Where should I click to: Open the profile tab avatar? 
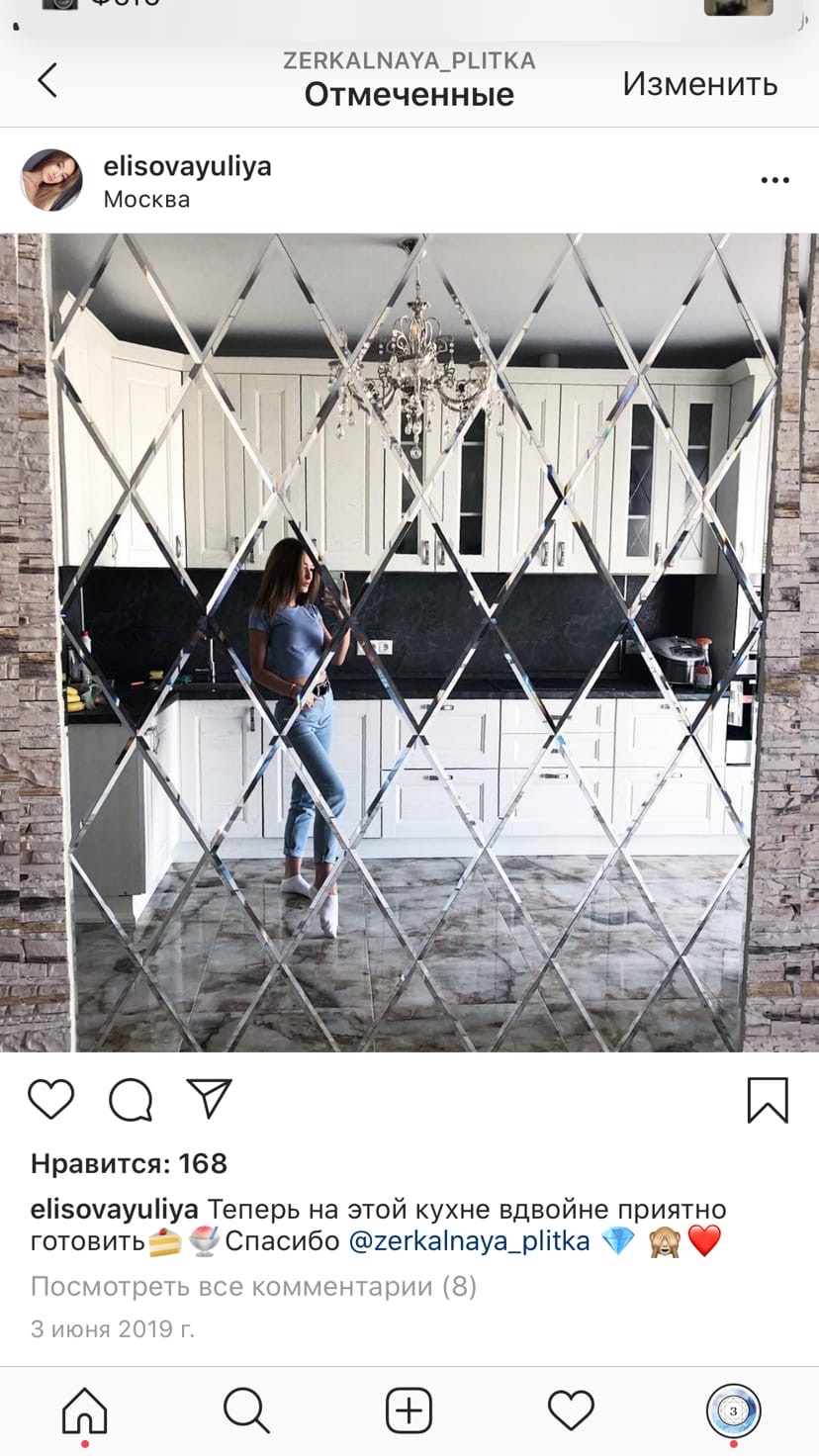(x=733, y=1411)
